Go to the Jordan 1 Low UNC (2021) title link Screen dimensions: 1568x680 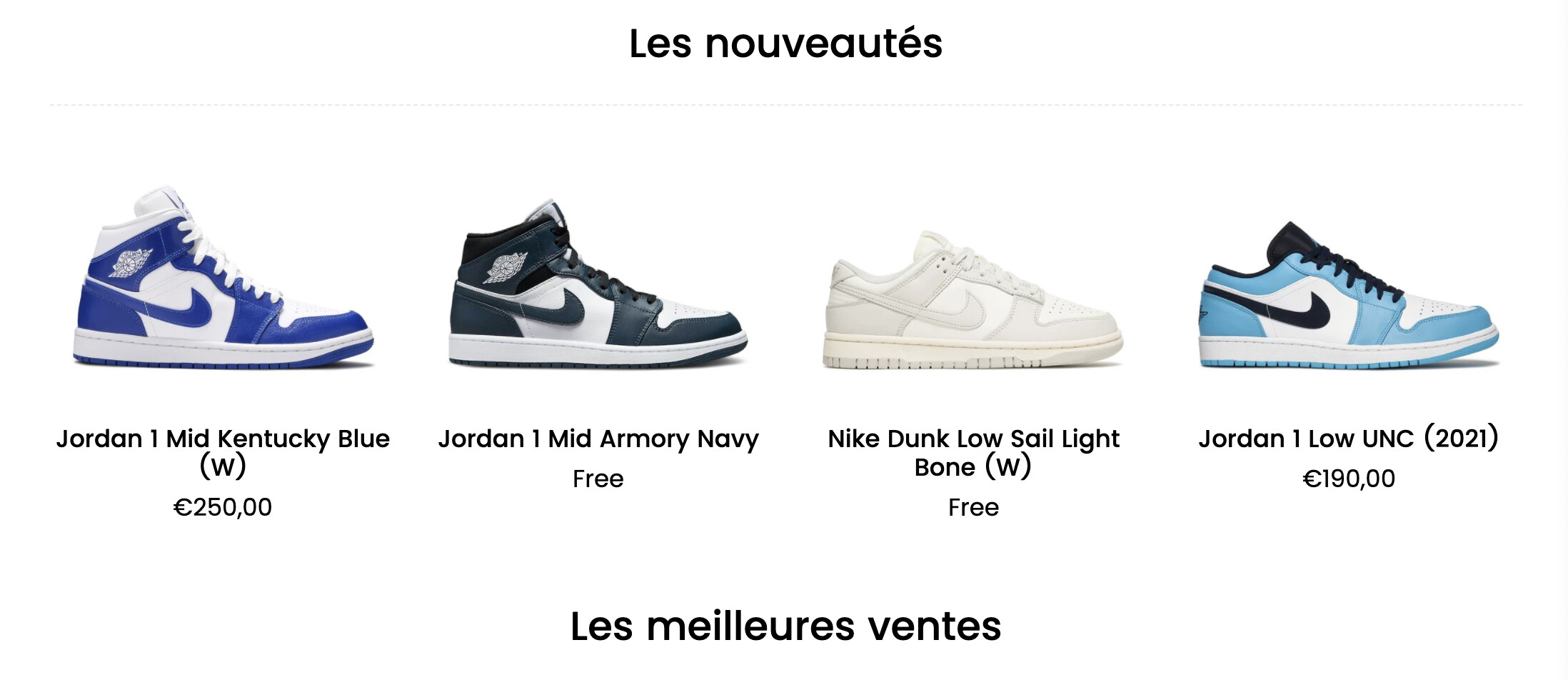(x=1349, y=439)
